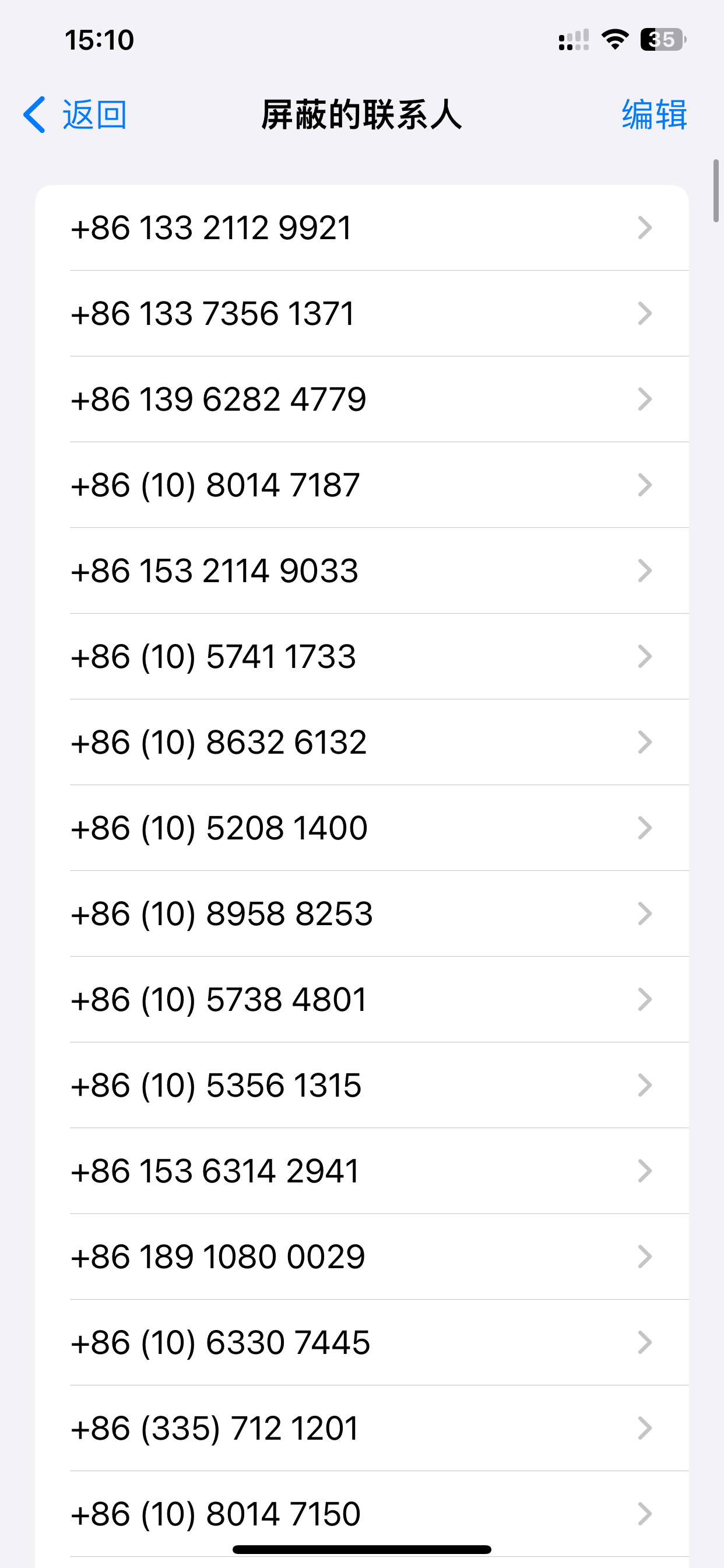View entry +86 189 1080 0029

(x=361, y=1258)
